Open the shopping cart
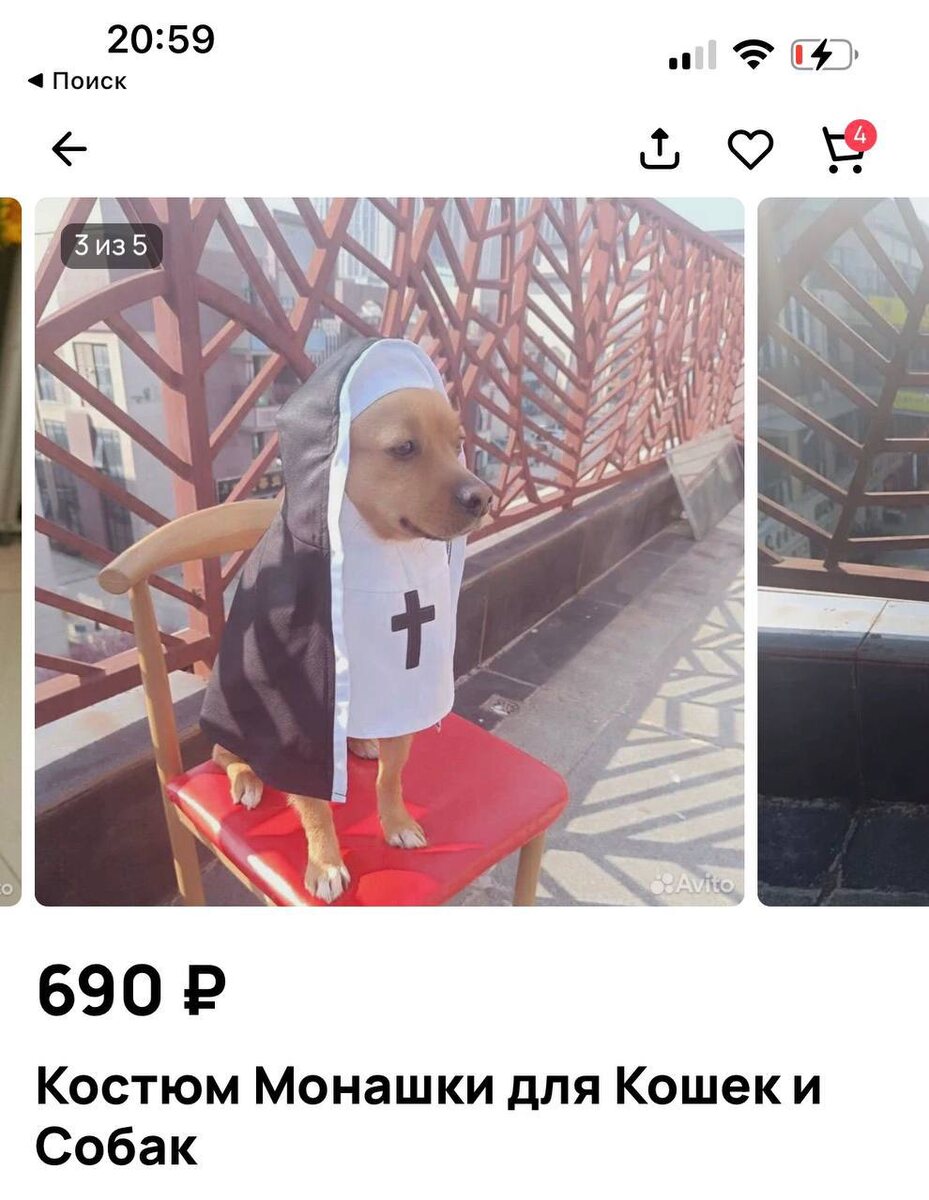The height and width of the screenshot is (1200, 929). 844,150
